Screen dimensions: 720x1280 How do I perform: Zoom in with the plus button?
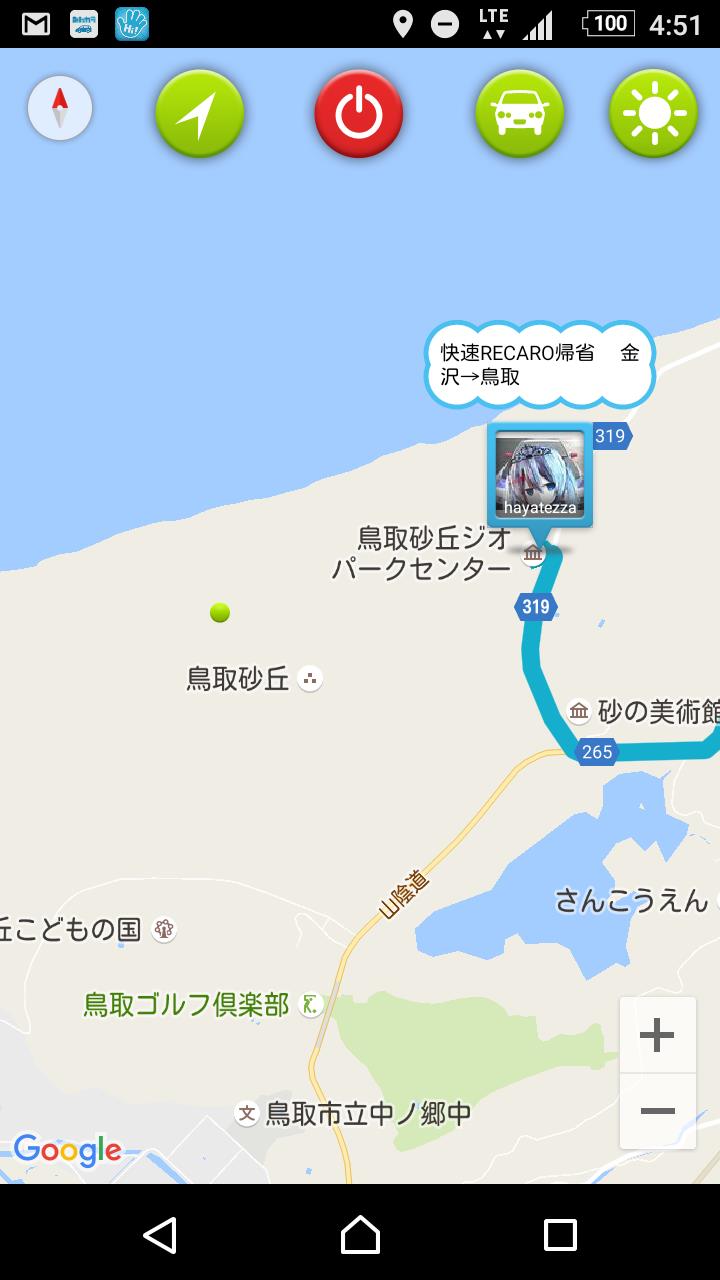tap(657, 1035)
